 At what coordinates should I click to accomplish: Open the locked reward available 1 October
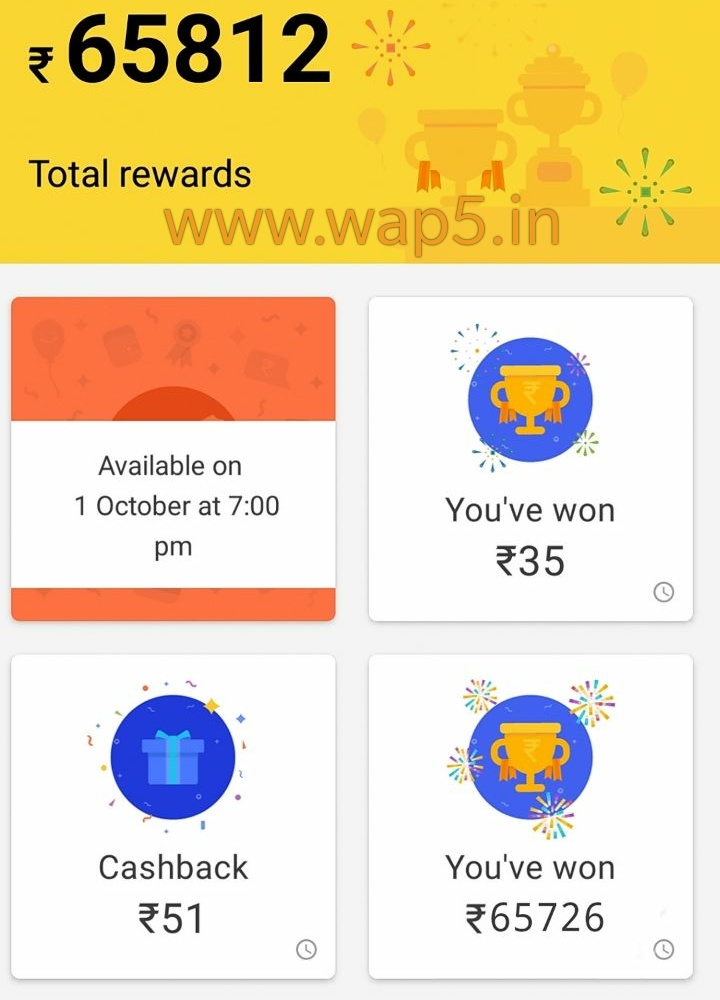pos(173,458)
